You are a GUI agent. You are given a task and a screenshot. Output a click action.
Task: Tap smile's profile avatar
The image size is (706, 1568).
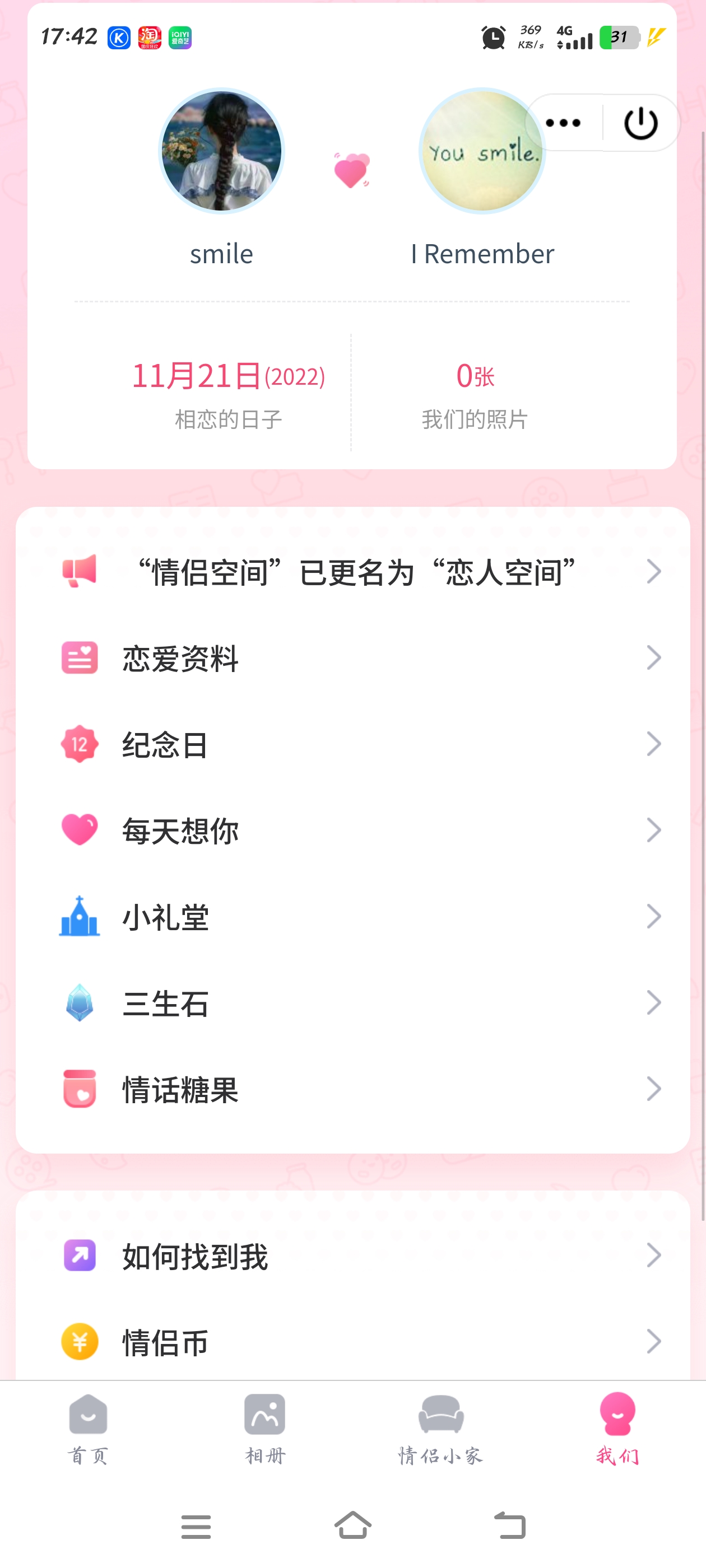(222, 151)
